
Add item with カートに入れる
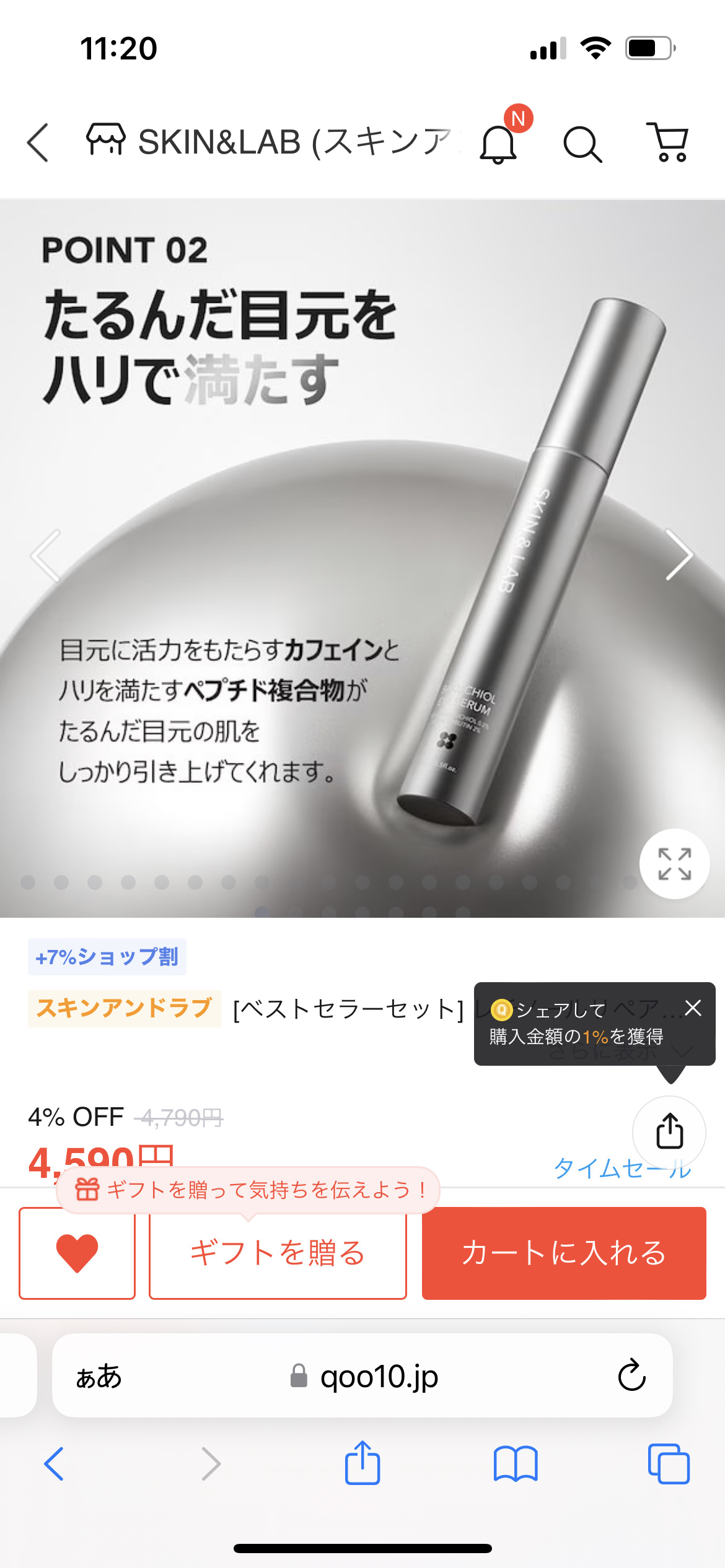pyautogui.click(x=564, y=1253)
